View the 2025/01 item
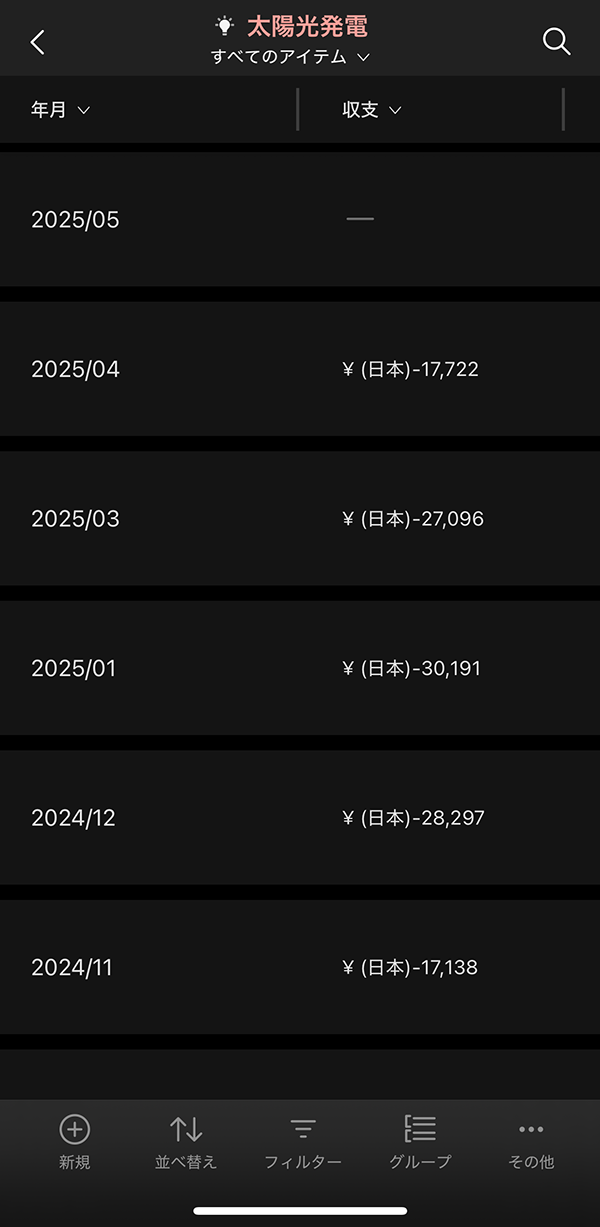The height and width of the screenshot is (1227, 600). point(300,668)
